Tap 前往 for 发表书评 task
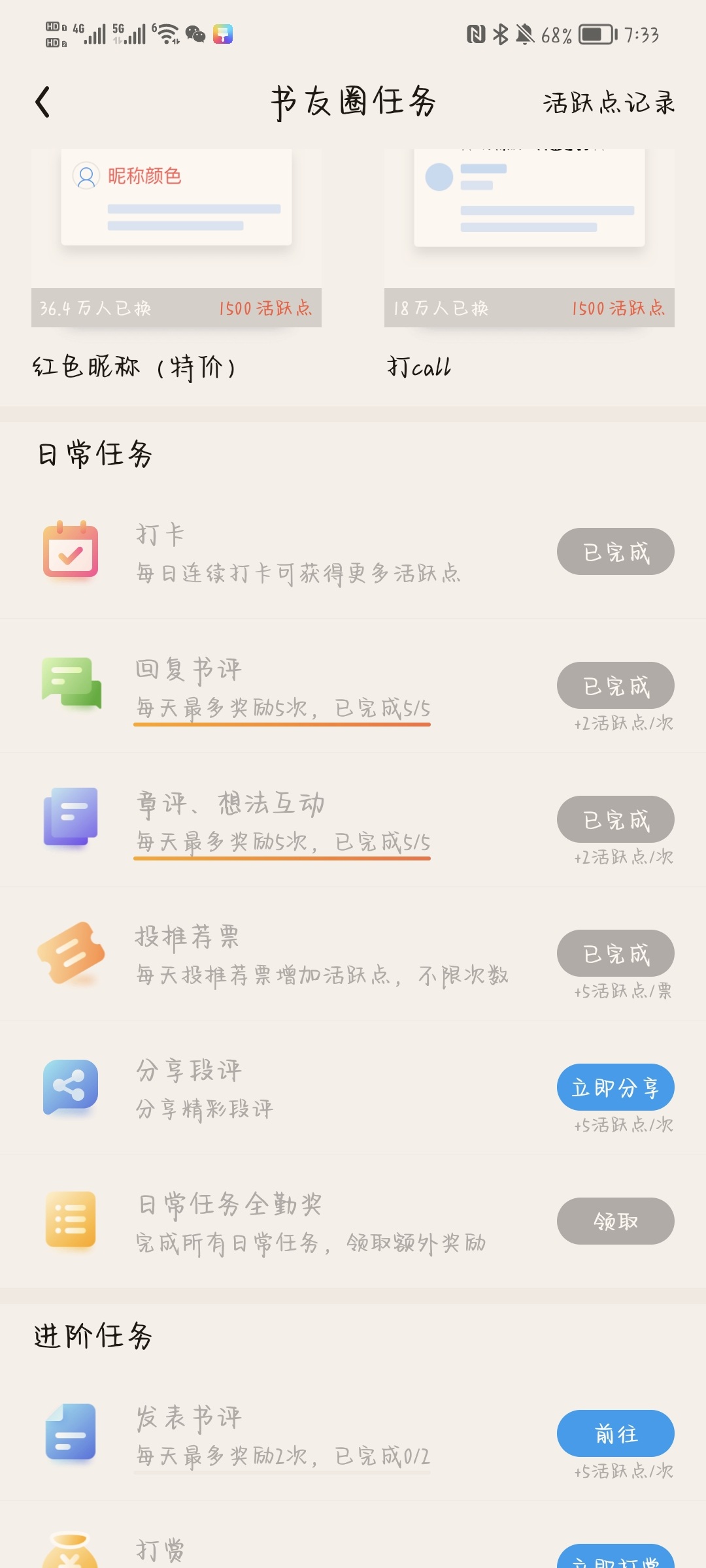The height and width of the screenshot is (1568, 706). click(x=615, y=1434)
